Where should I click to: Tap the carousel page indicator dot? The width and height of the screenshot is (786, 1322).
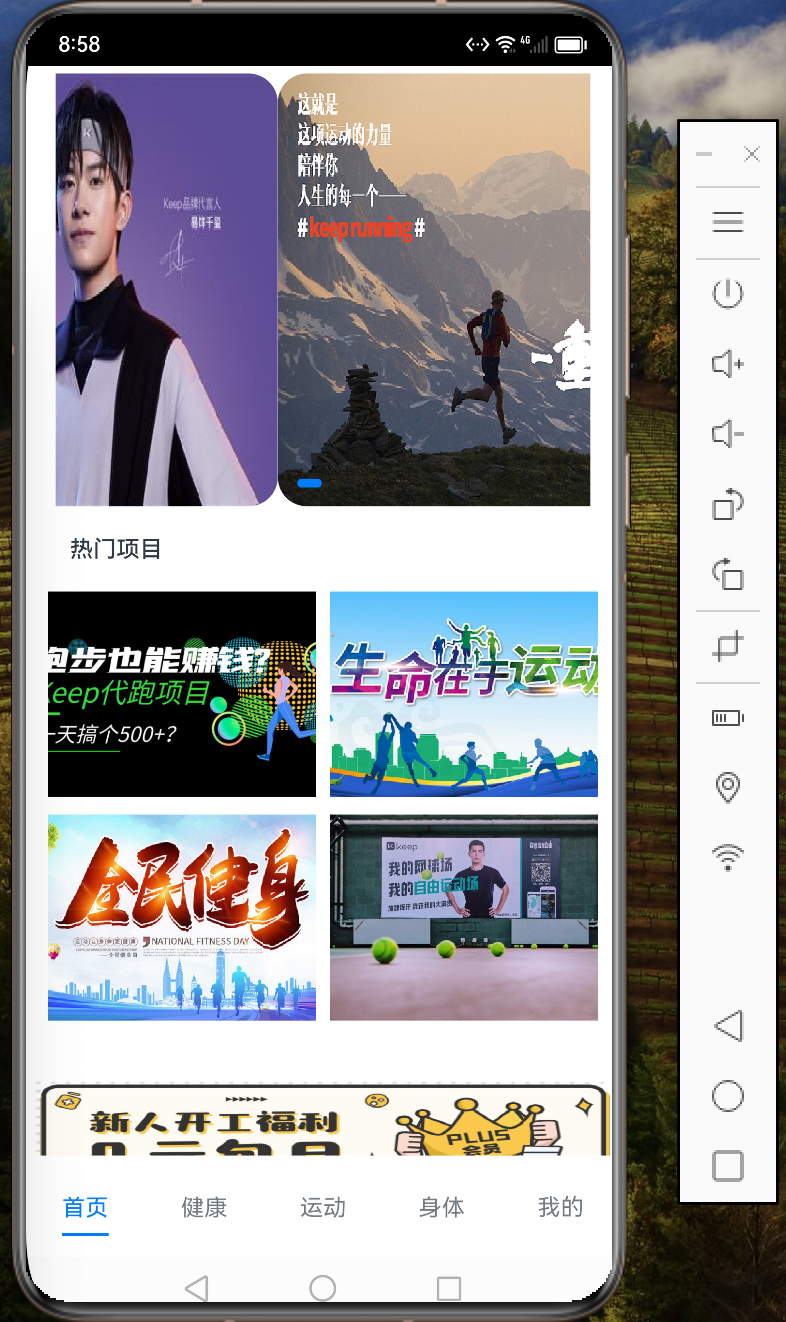pos(309,483)
